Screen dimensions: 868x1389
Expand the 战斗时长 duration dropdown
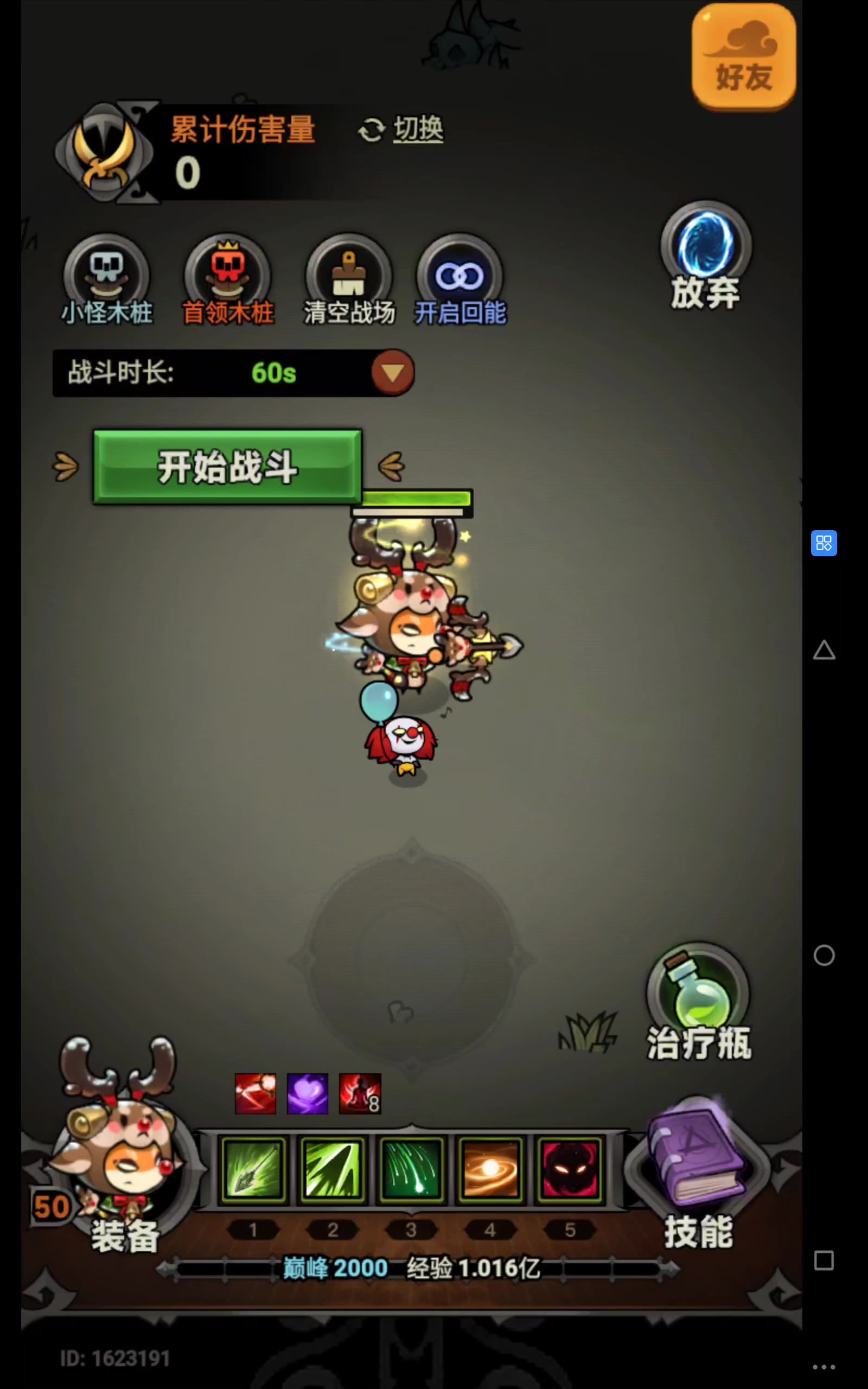pos(393,373)
